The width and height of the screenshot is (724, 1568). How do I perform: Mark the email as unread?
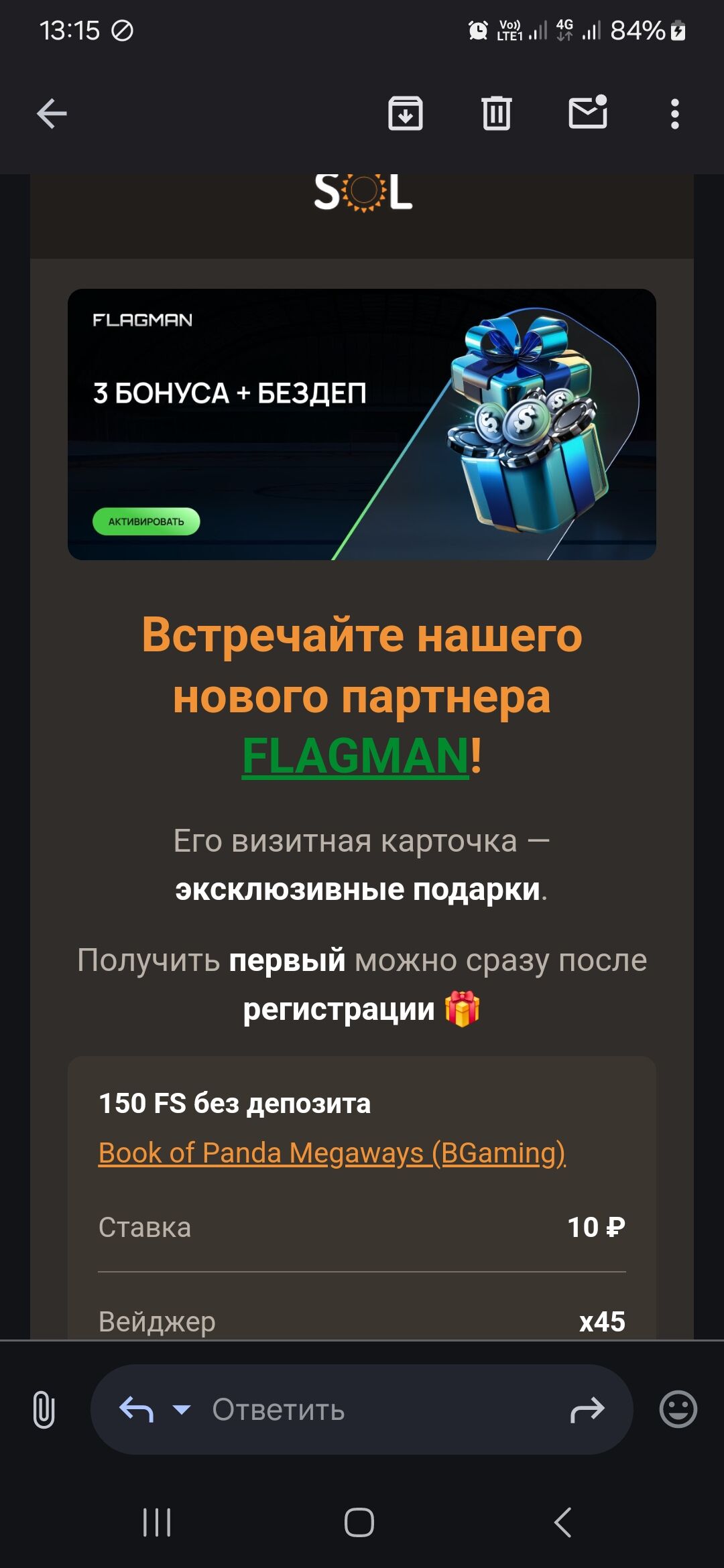click(x=588, y=113)
